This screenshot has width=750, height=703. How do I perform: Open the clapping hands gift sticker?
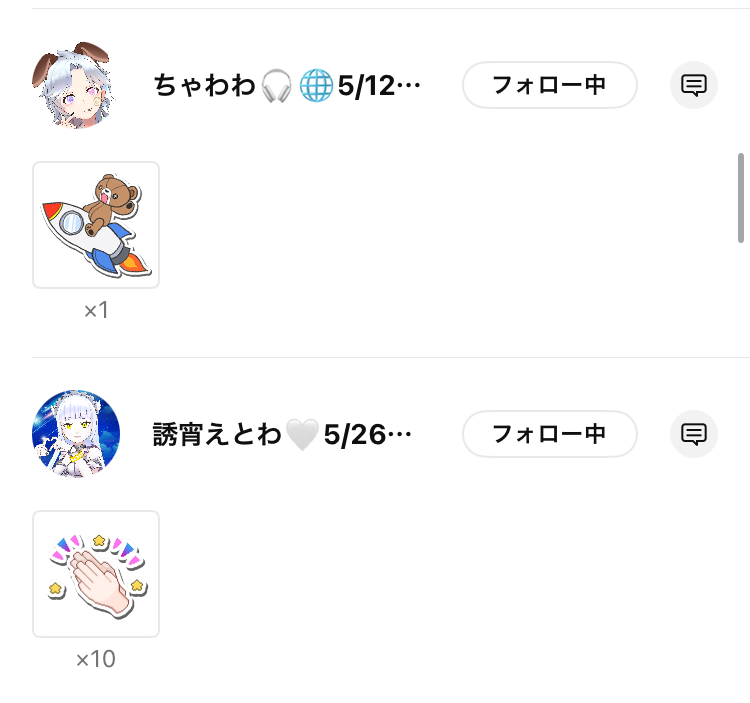click(x=96, y=574)
